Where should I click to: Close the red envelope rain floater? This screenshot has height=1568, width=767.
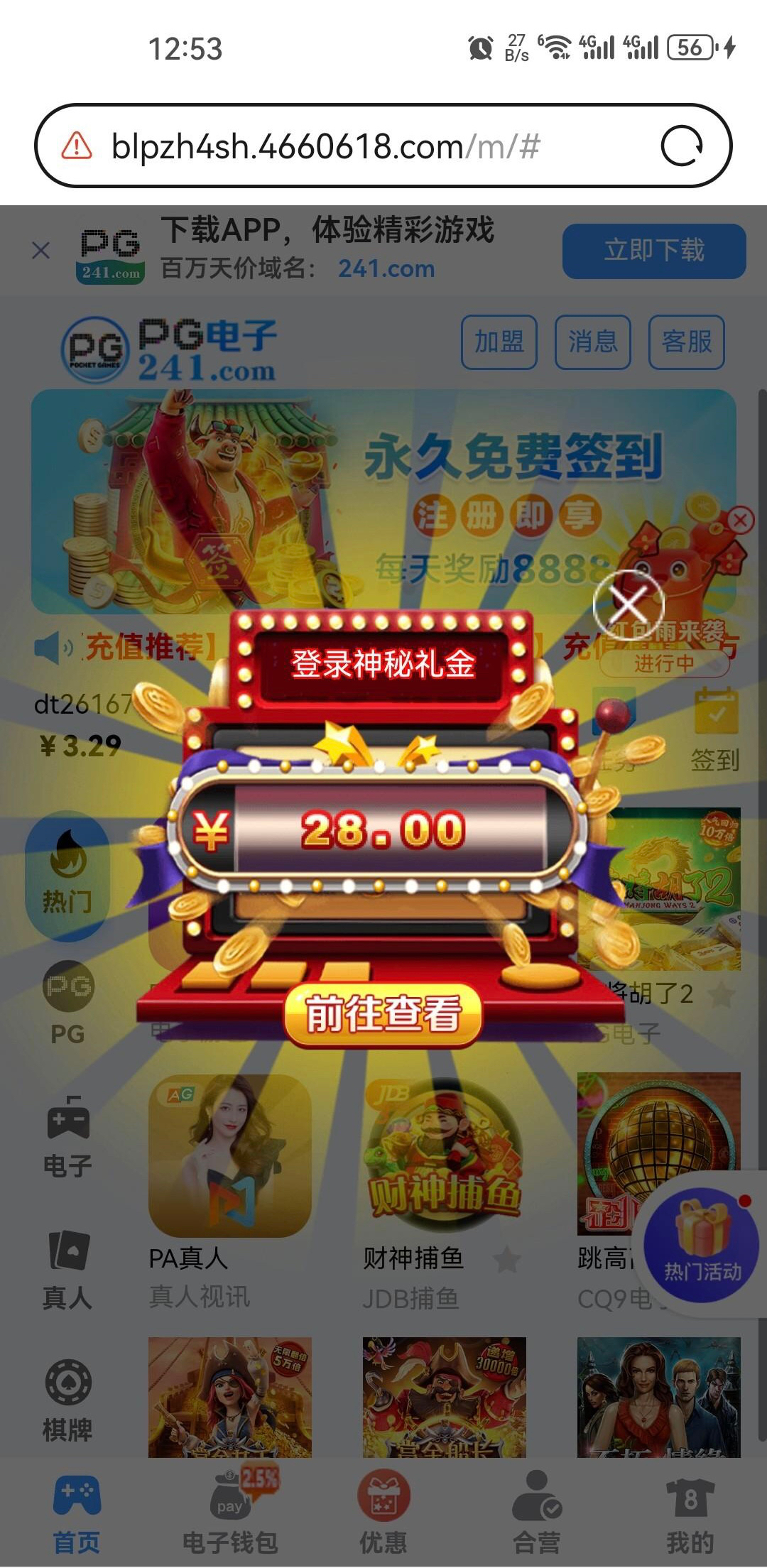click(x=740, y=520)
